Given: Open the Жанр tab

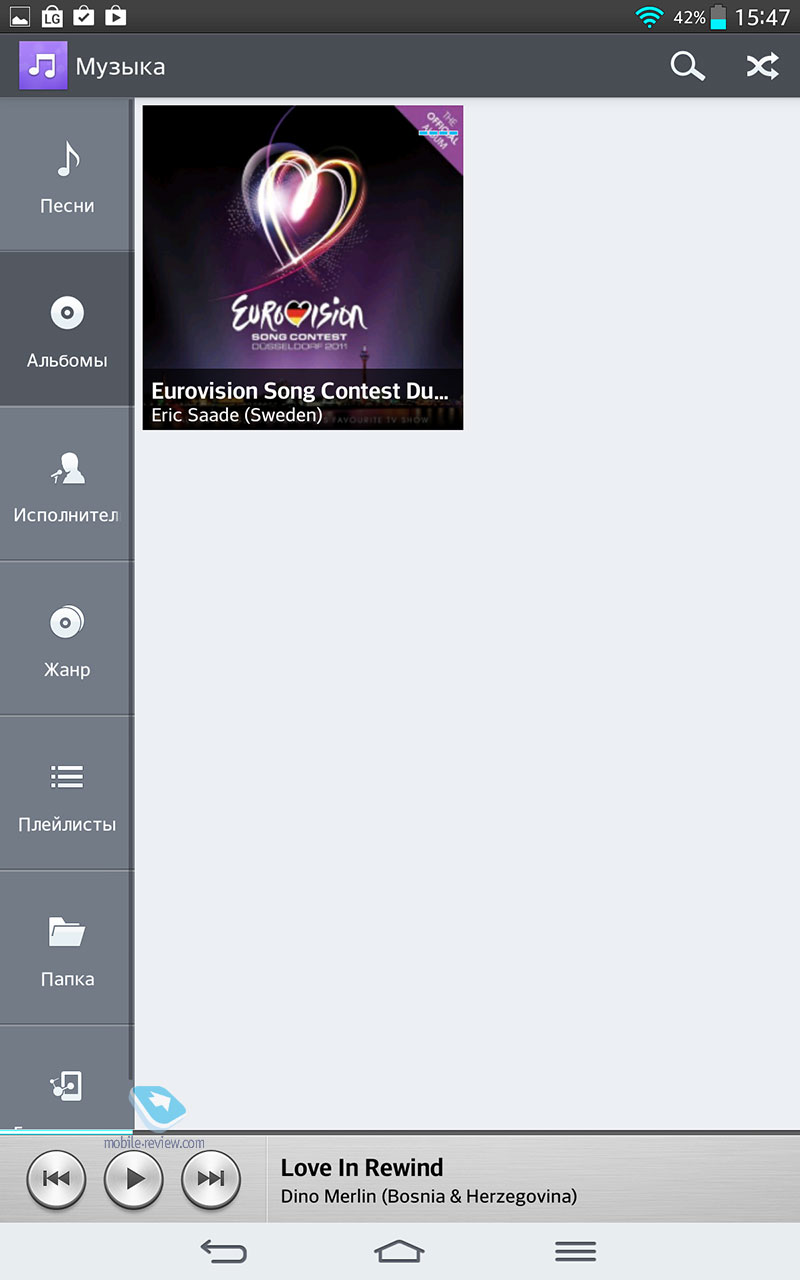Looking at the screenshot, I should pyautogui.click(x=66, y=639).
